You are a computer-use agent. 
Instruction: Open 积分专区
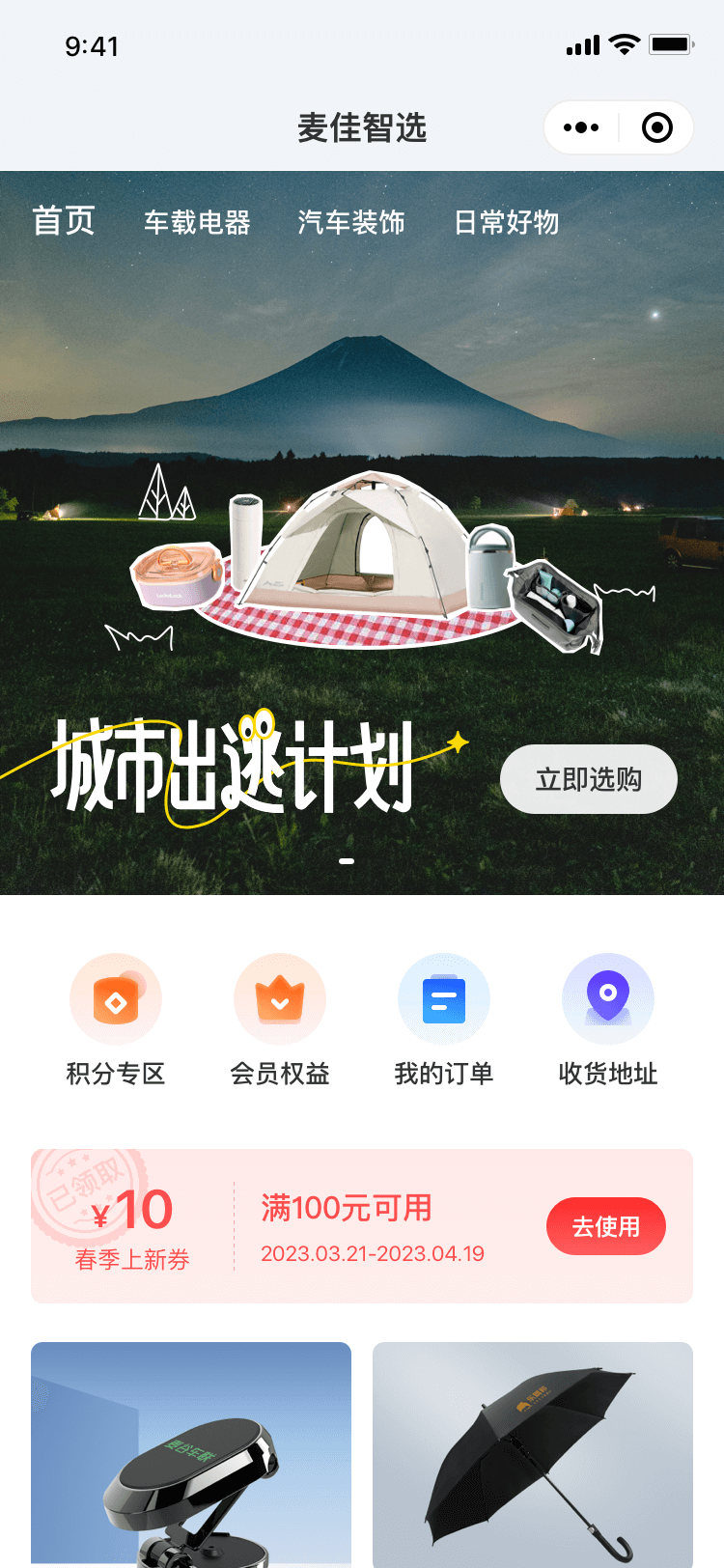click(116, 1020)
